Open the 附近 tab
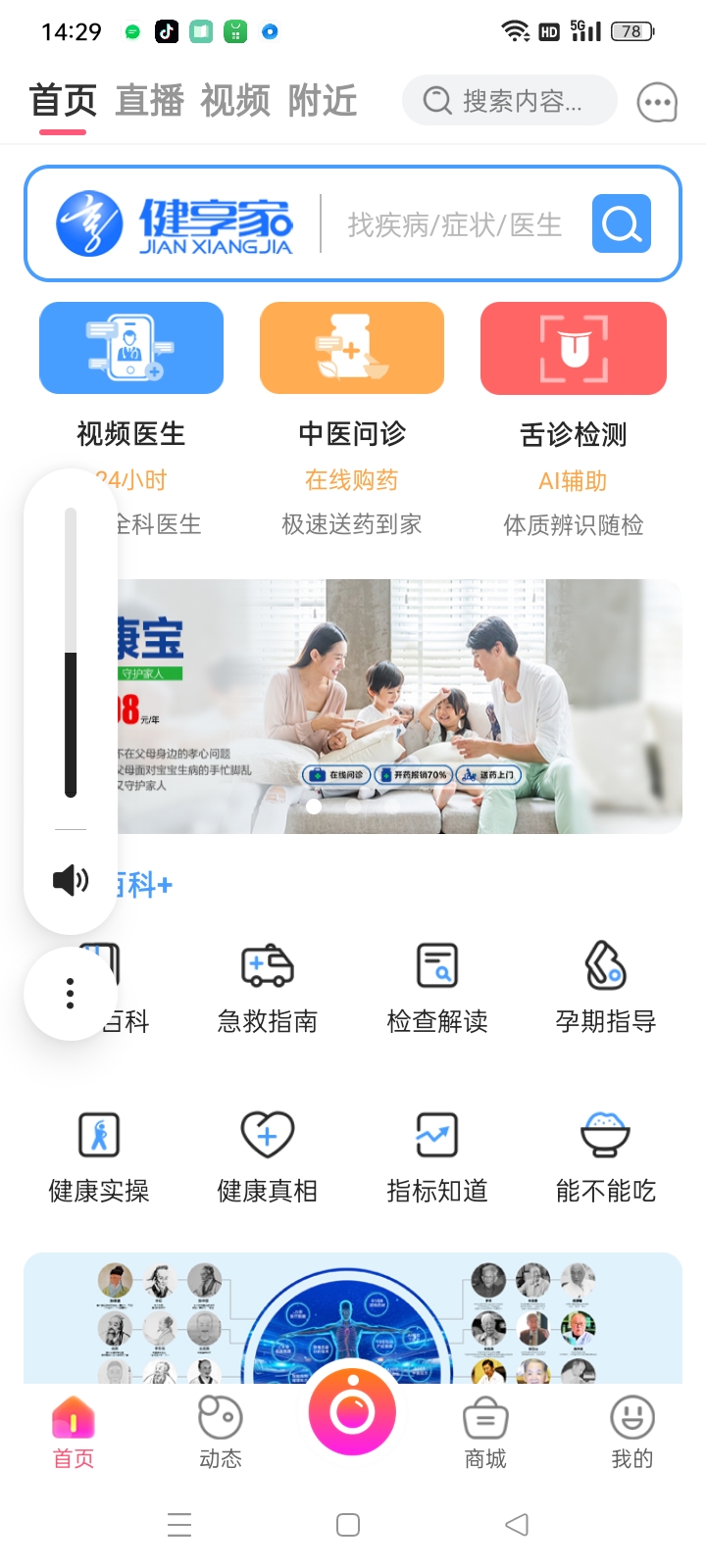This screenshot has width=706, height=1568. [x=323, y=101]
